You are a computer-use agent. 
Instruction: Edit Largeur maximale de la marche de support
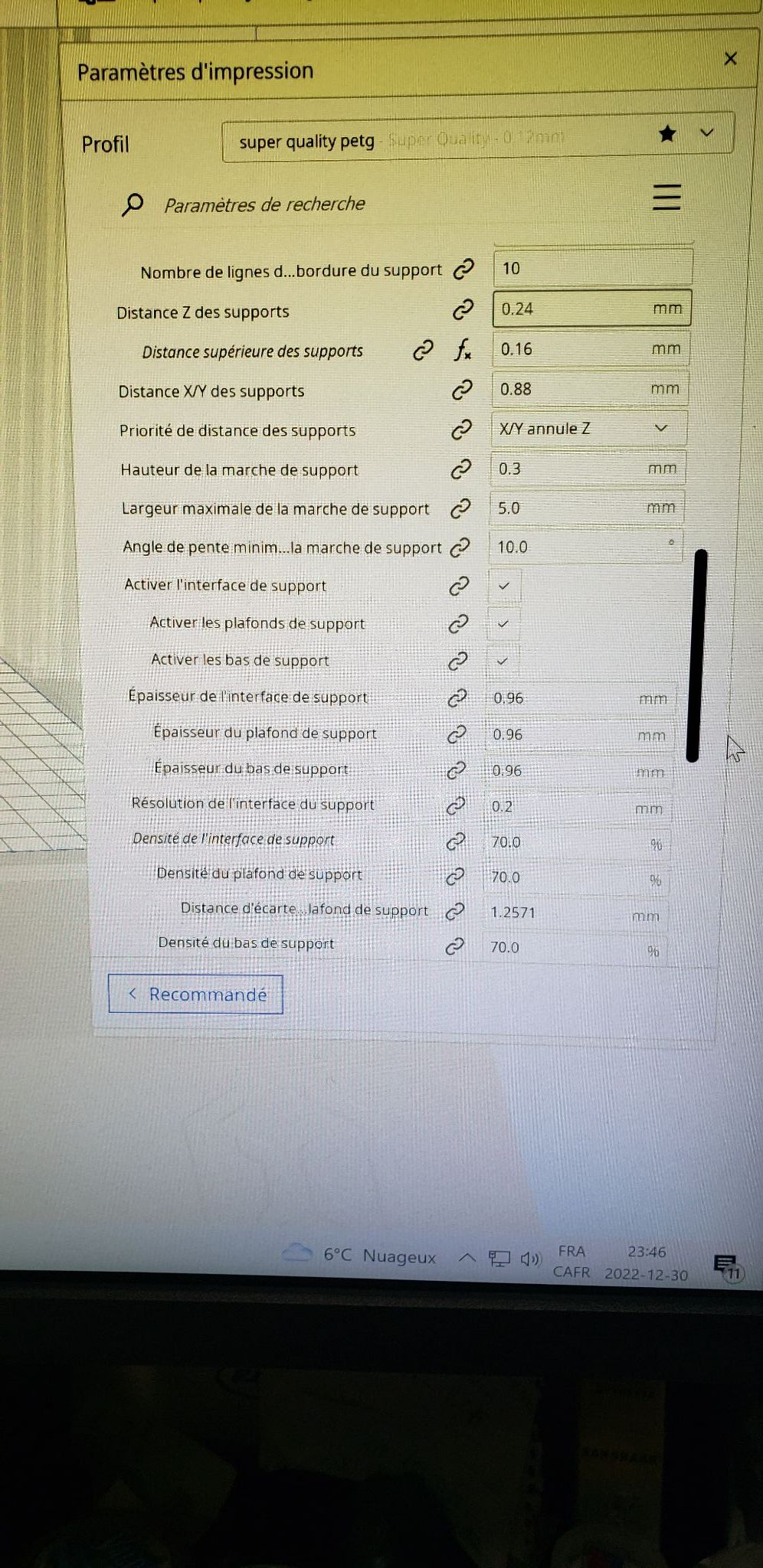586,508
